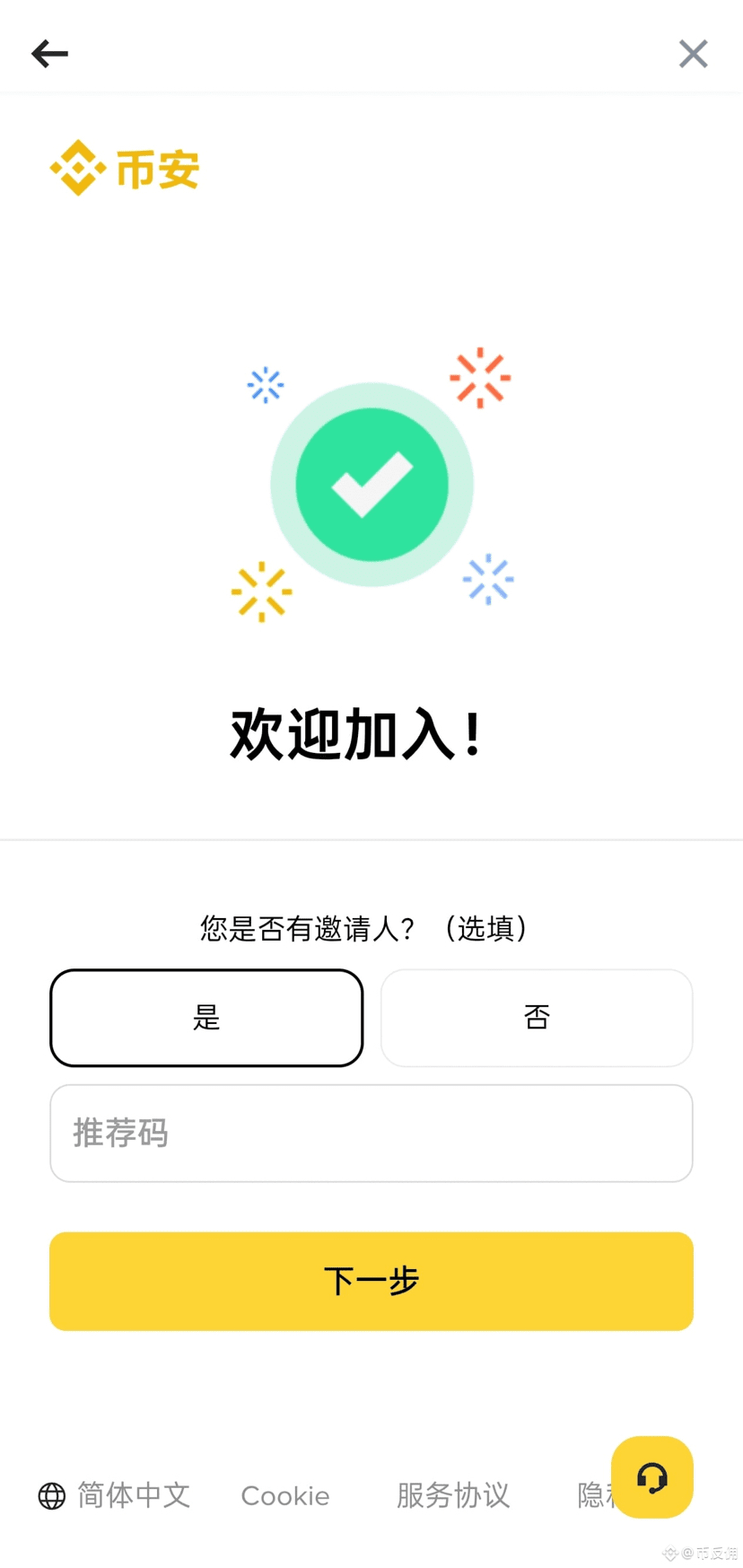Open customer support headset button
The image size is (743, 1568).
tap(651, 1477)
